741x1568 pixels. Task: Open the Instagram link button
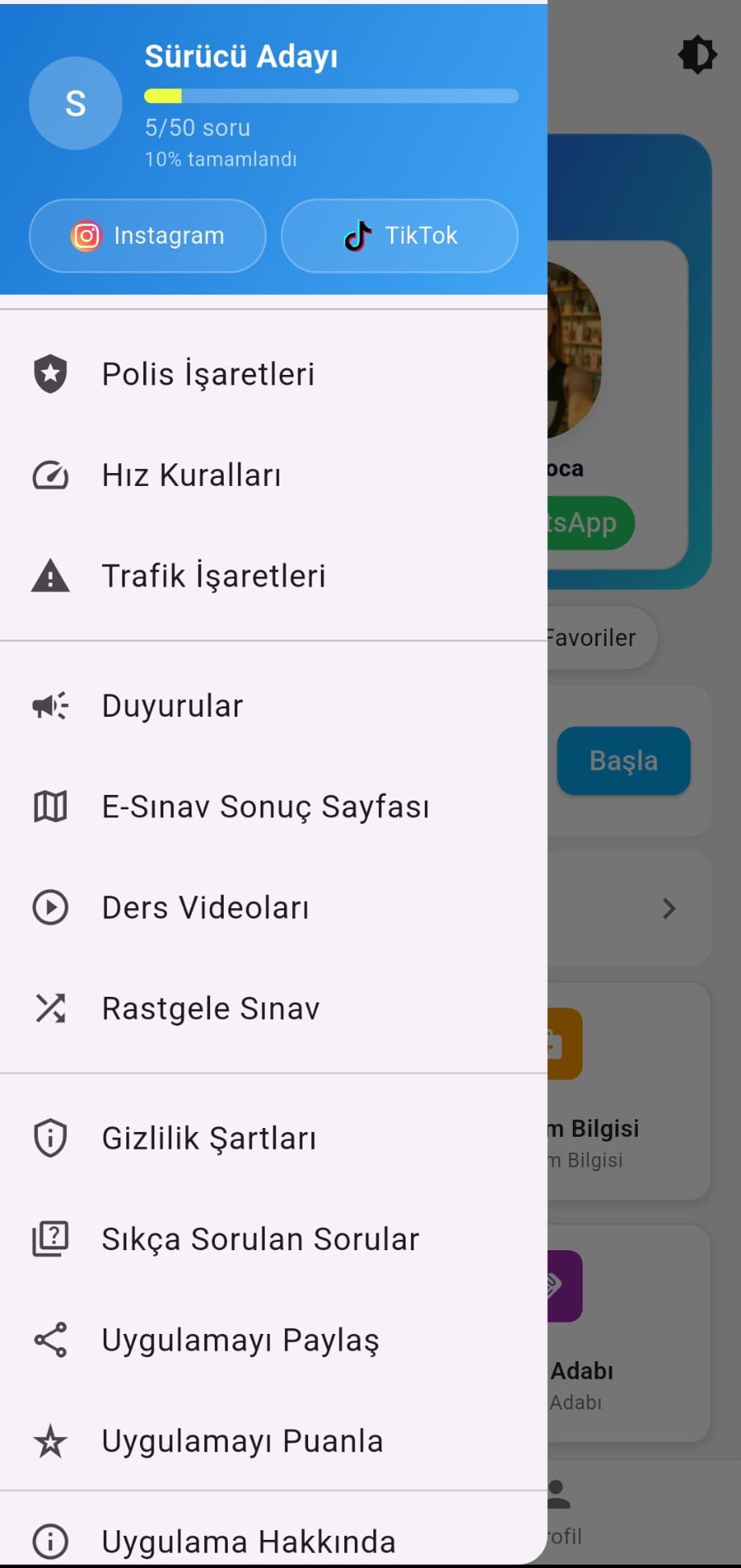[147, 236]
